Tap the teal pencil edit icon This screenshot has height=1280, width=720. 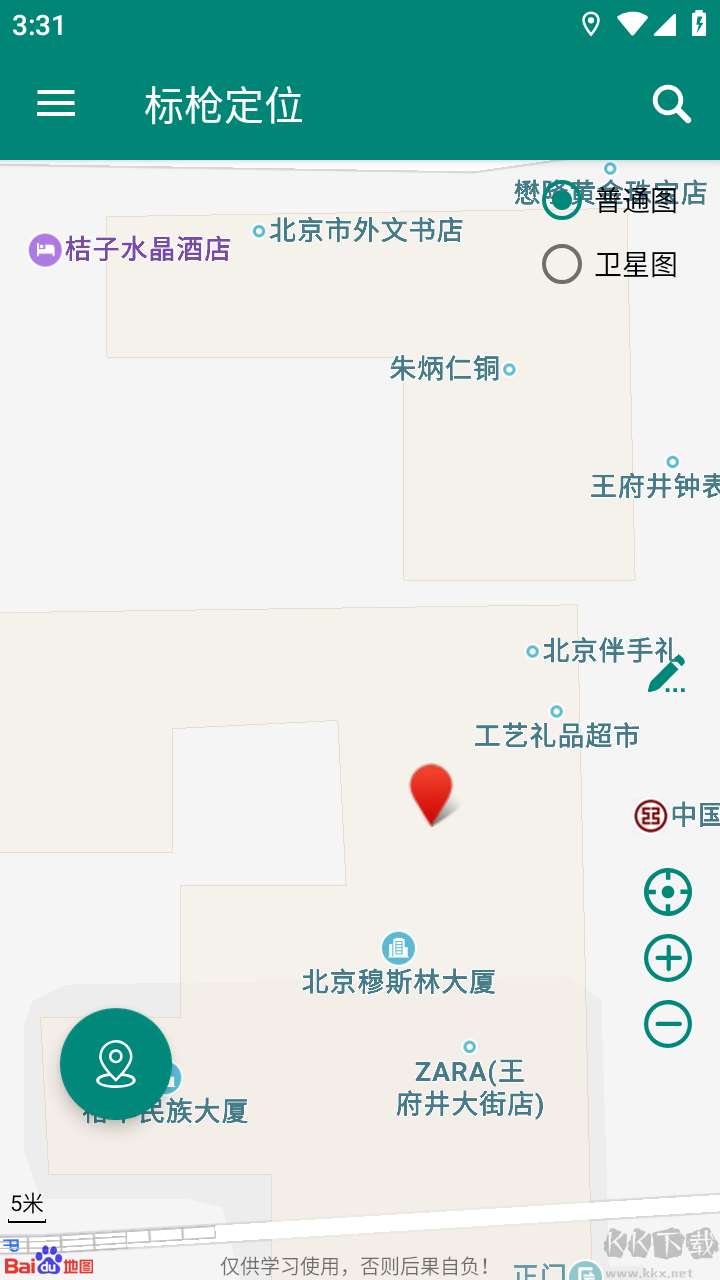[665, 672]
